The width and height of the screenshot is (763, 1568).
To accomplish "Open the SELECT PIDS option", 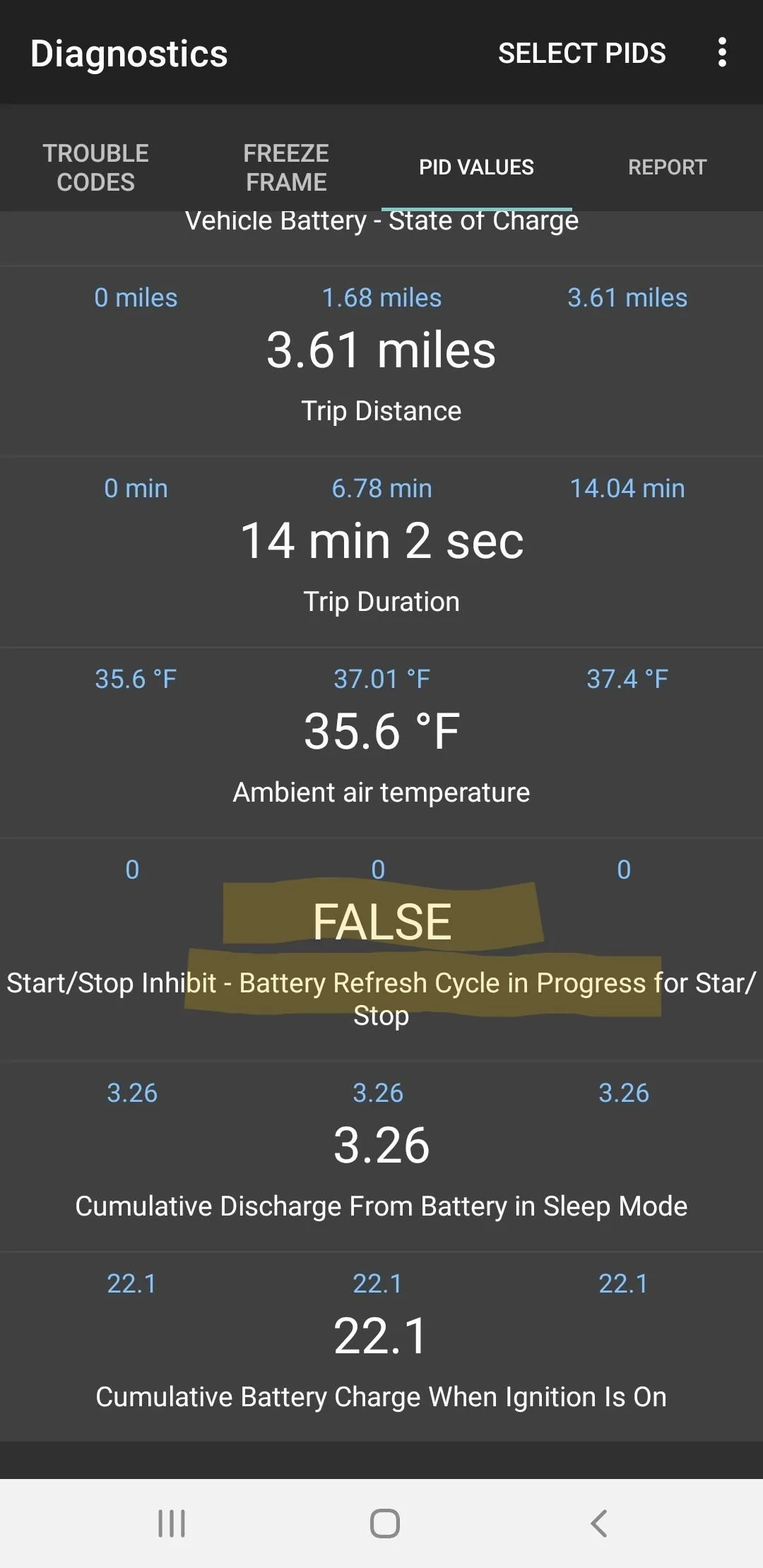I will point(581,53).
